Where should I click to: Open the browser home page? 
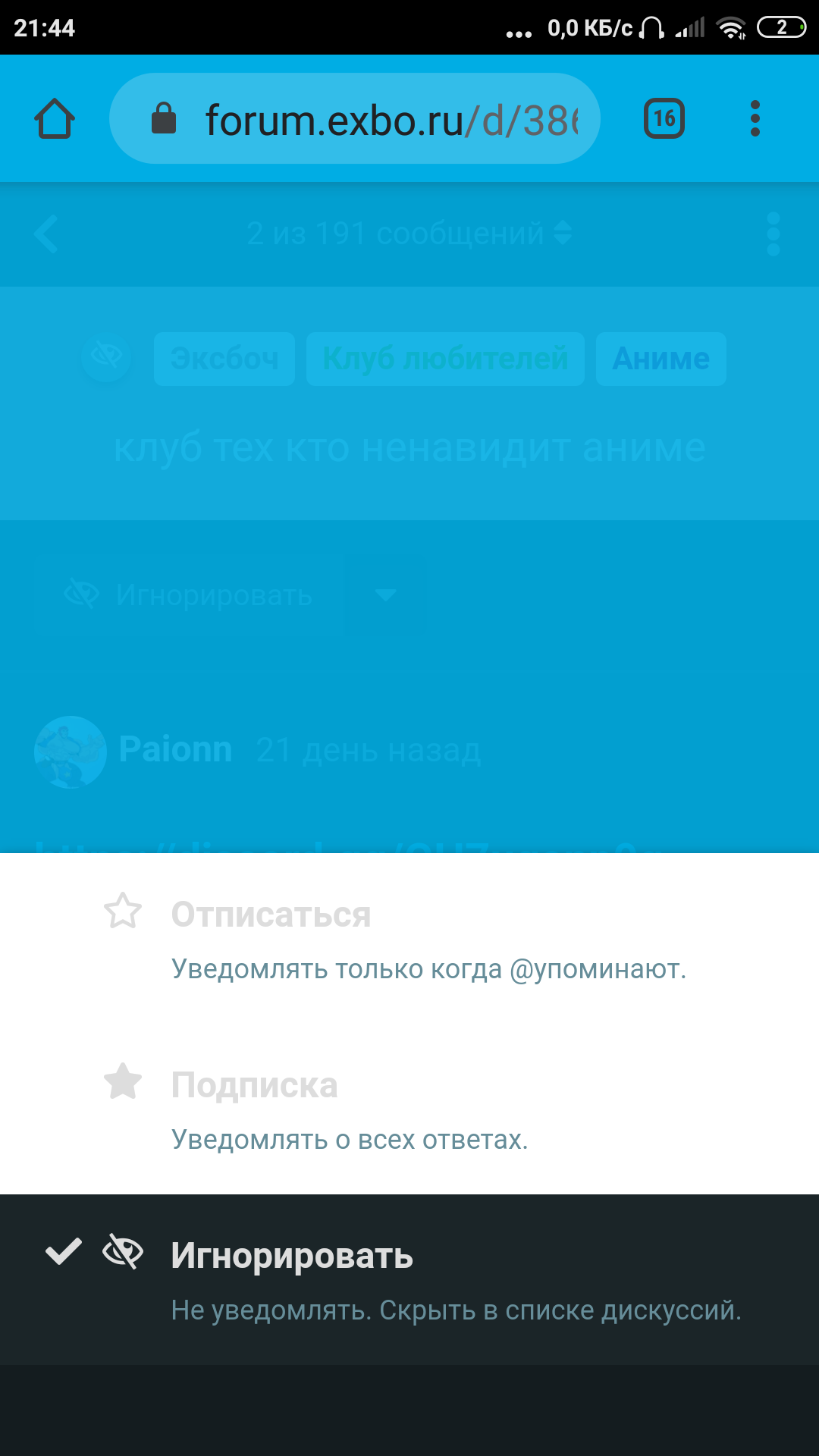pyautogui.click(x=55, y=119)
